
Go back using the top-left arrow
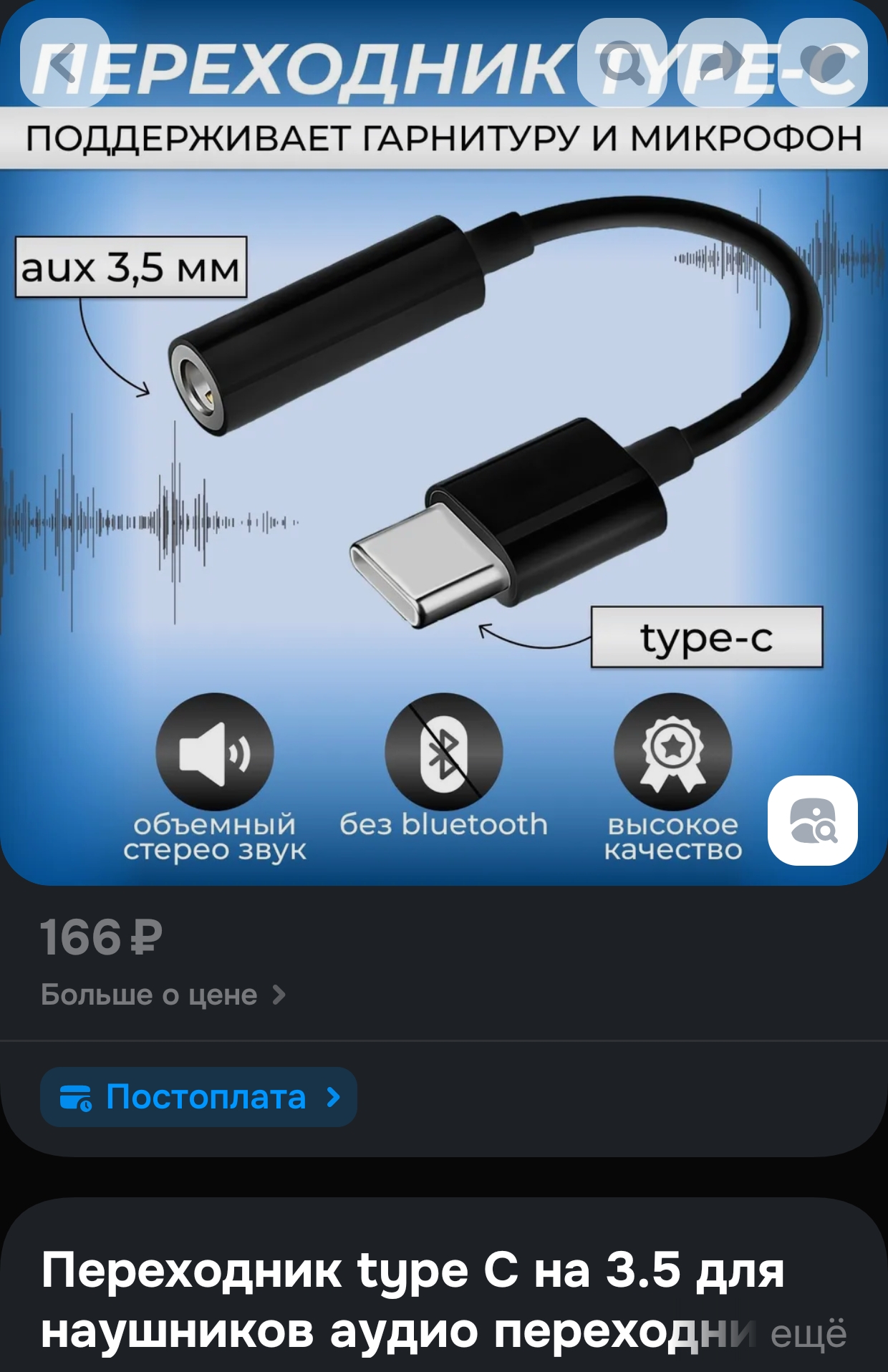(x=64, y=63)
